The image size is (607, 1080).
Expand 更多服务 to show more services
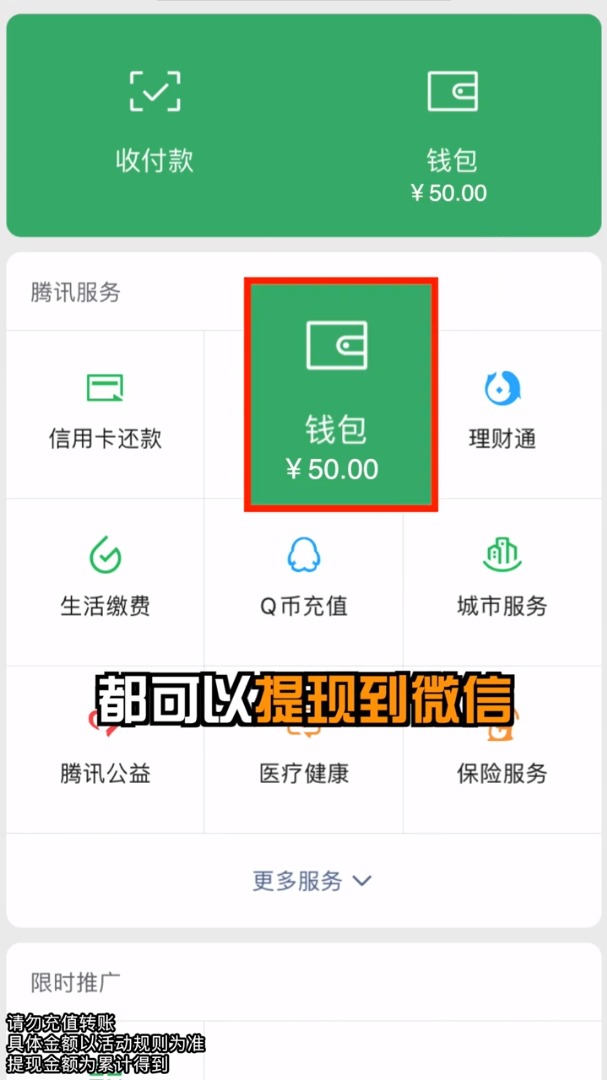coord(311,881)
